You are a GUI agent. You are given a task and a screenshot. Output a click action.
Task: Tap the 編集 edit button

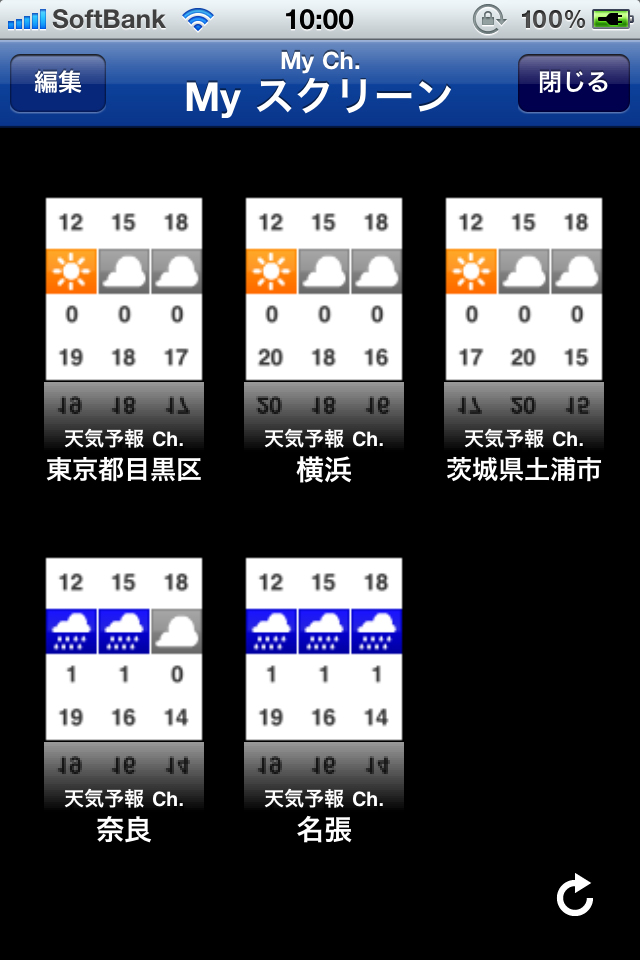point(58,83)
